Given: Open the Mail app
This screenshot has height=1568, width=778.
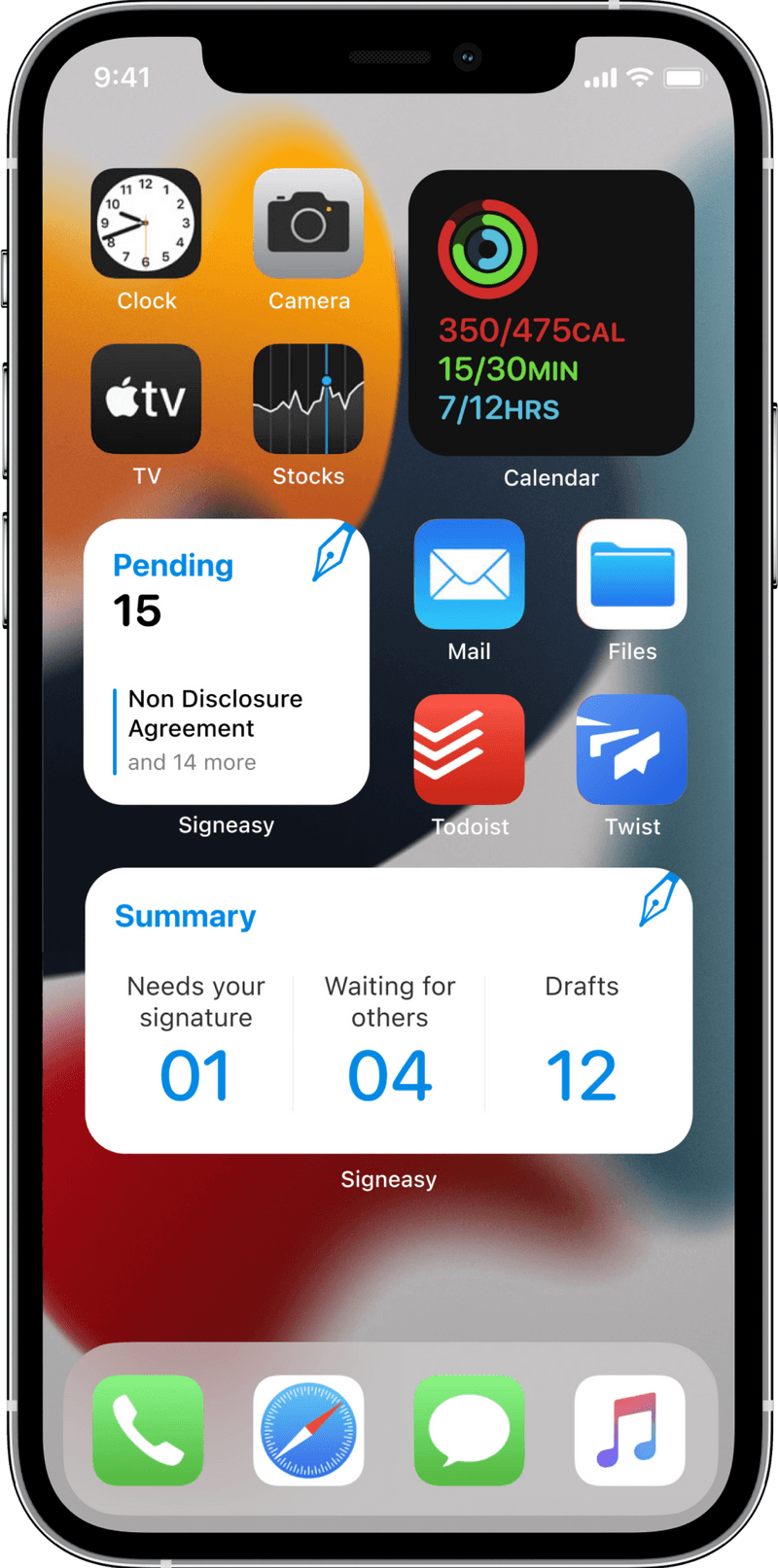Looking at the screenshot, I should click(469, 574).
